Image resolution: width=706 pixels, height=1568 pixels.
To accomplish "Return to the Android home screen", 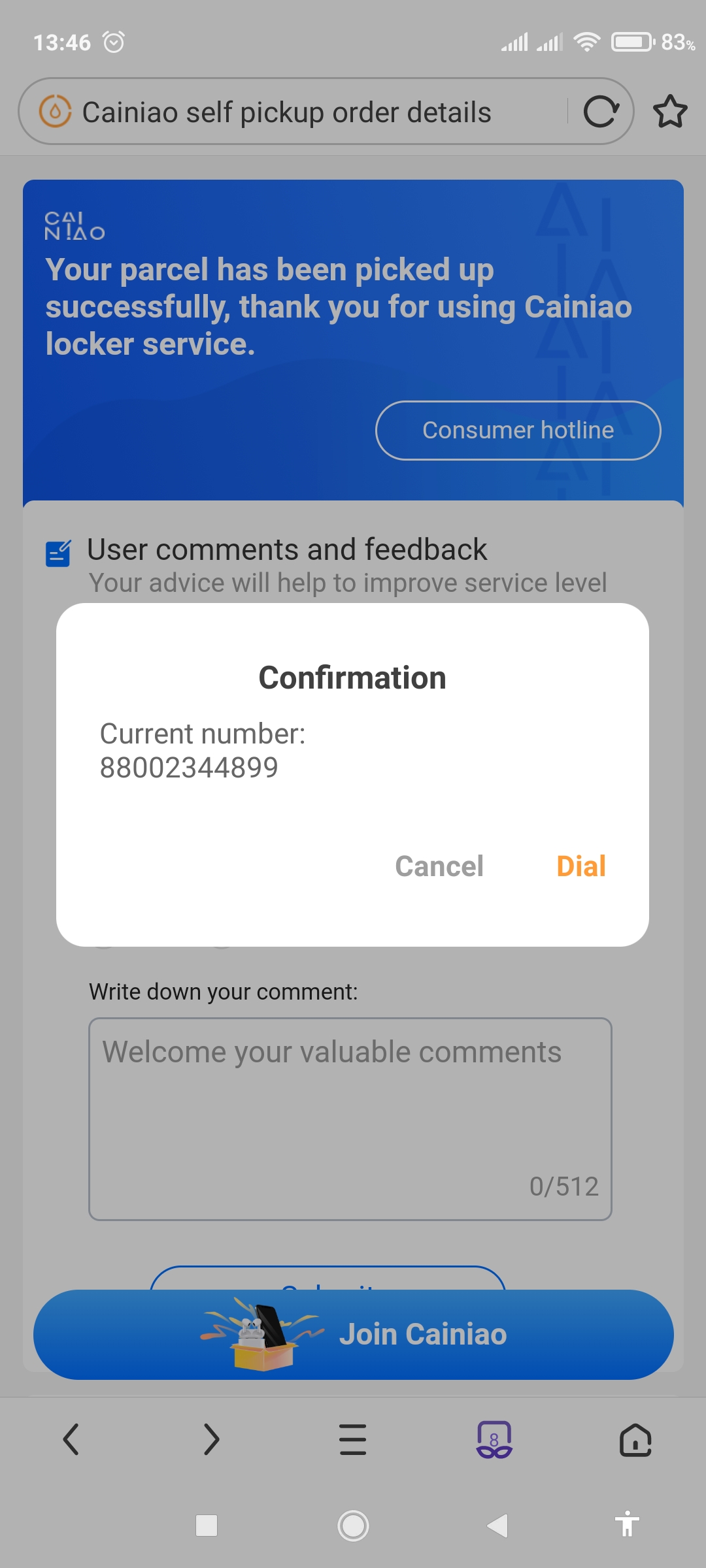I will coord(353,1526).
